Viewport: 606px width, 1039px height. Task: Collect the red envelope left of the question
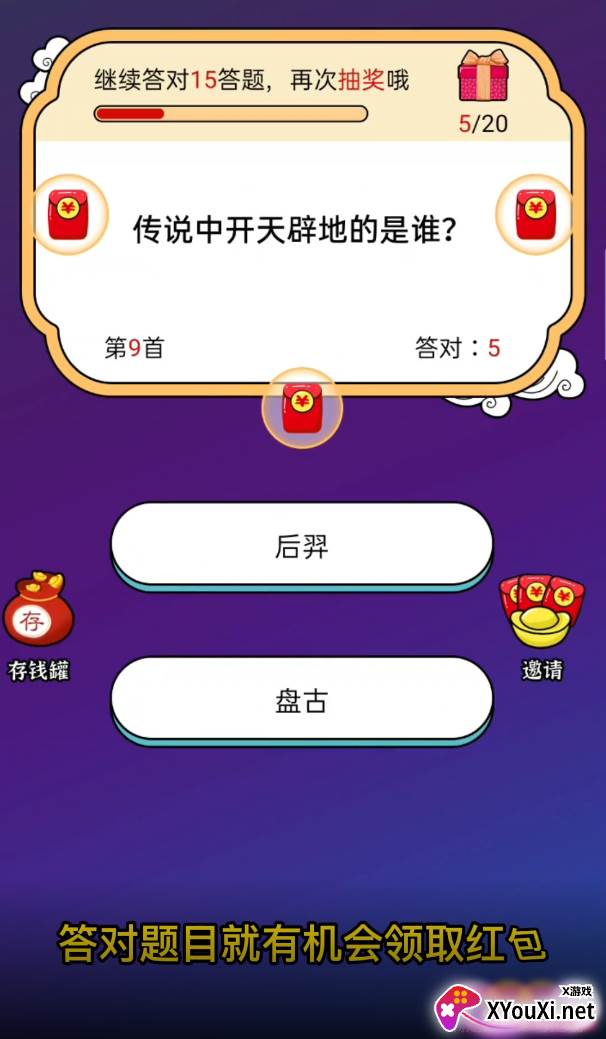tap(68, 214)
